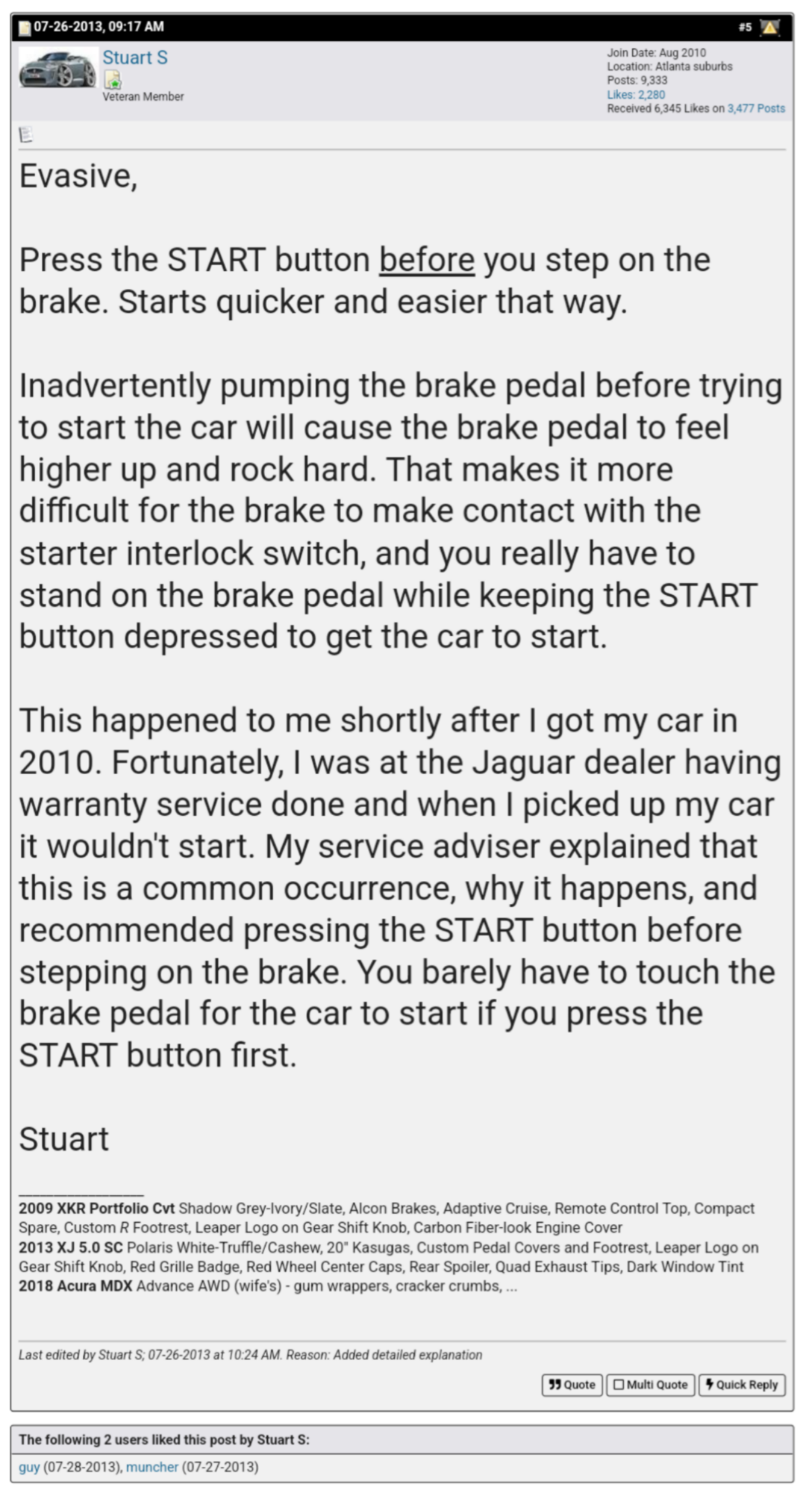
Task: Open Quick Reply to this post
Action: [741, 1385]
